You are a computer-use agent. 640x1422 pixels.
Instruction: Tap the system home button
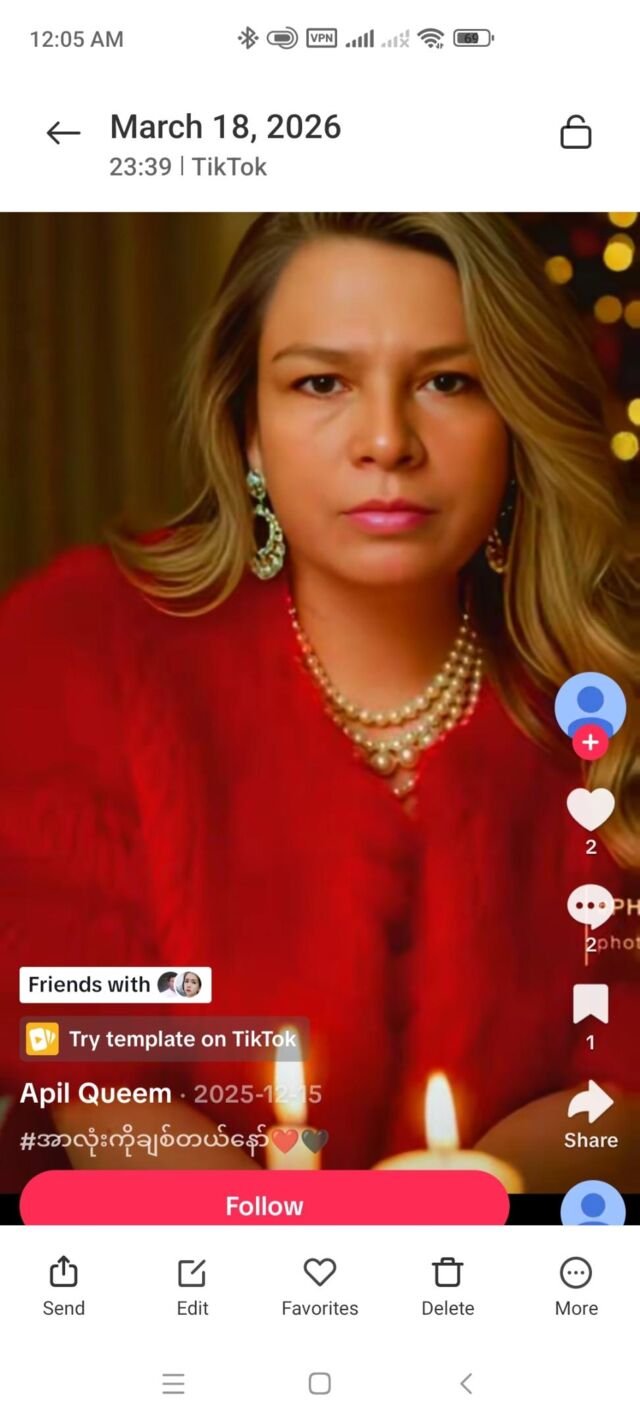coord(320,1383)
